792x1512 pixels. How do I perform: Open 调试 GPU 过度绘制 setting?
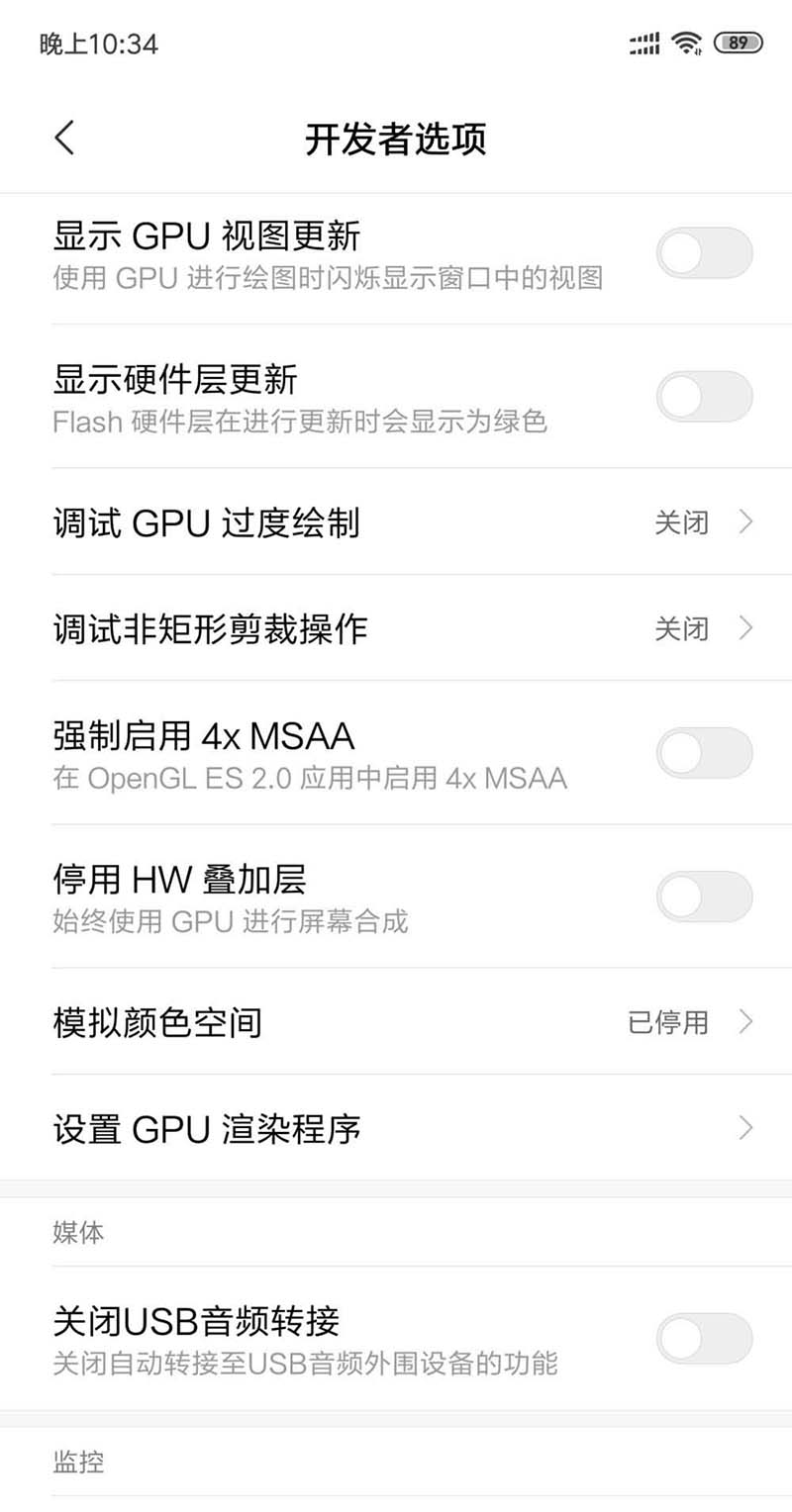pyautogui.click(x=396, y=522)
